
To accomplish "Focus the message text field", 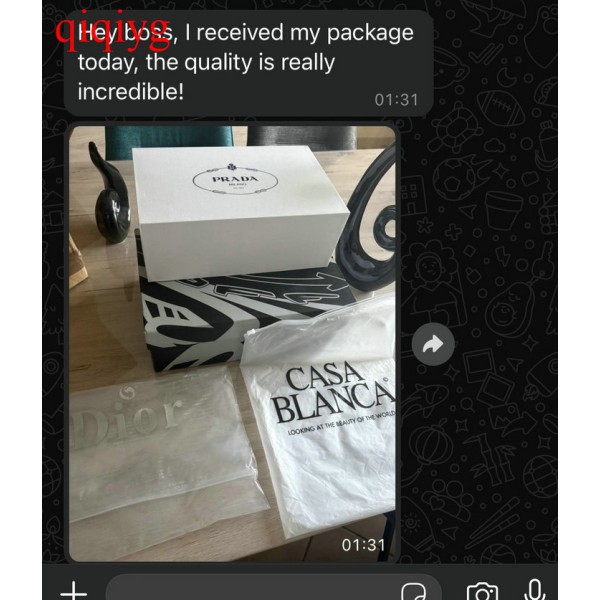I will click(250, 590).
